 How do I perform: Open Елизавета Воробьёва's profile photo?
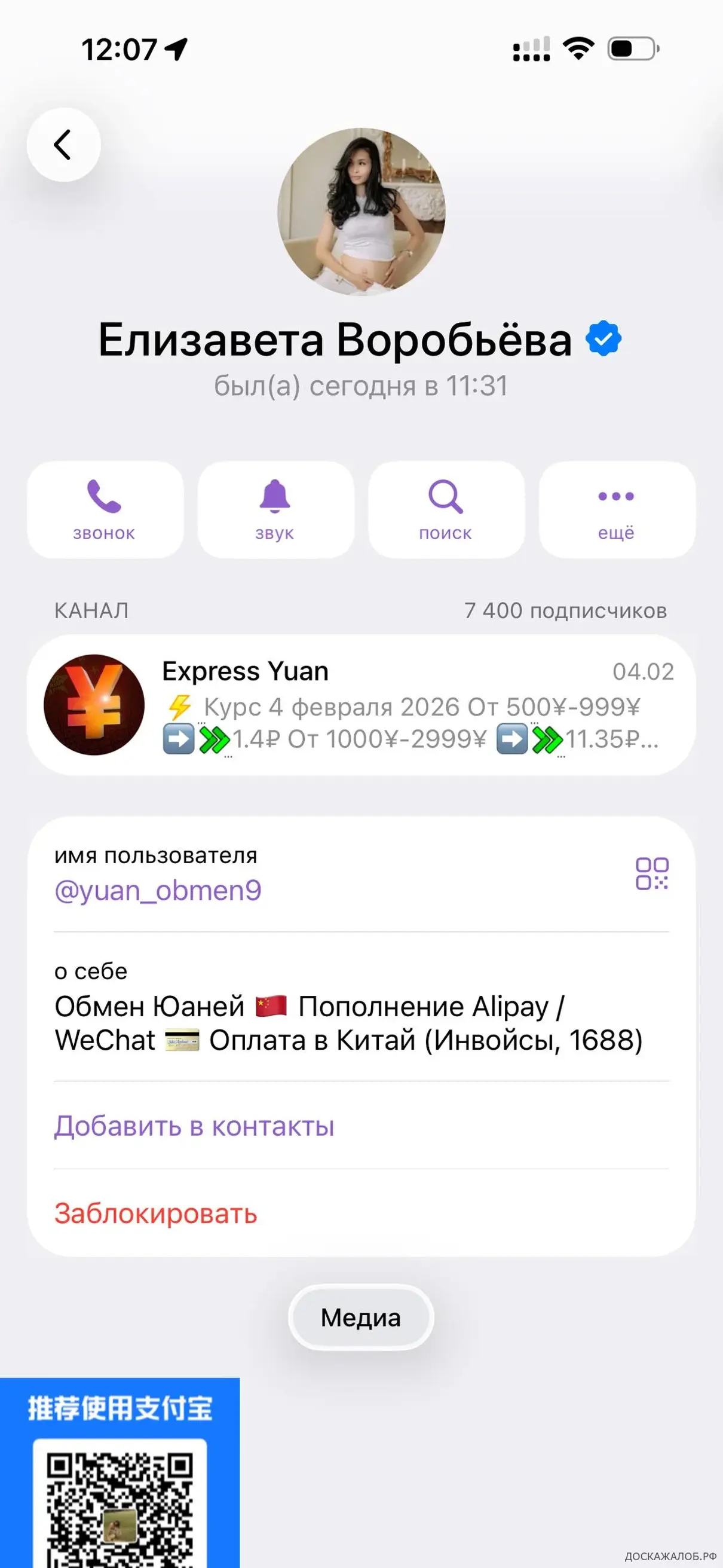point(362,212)
